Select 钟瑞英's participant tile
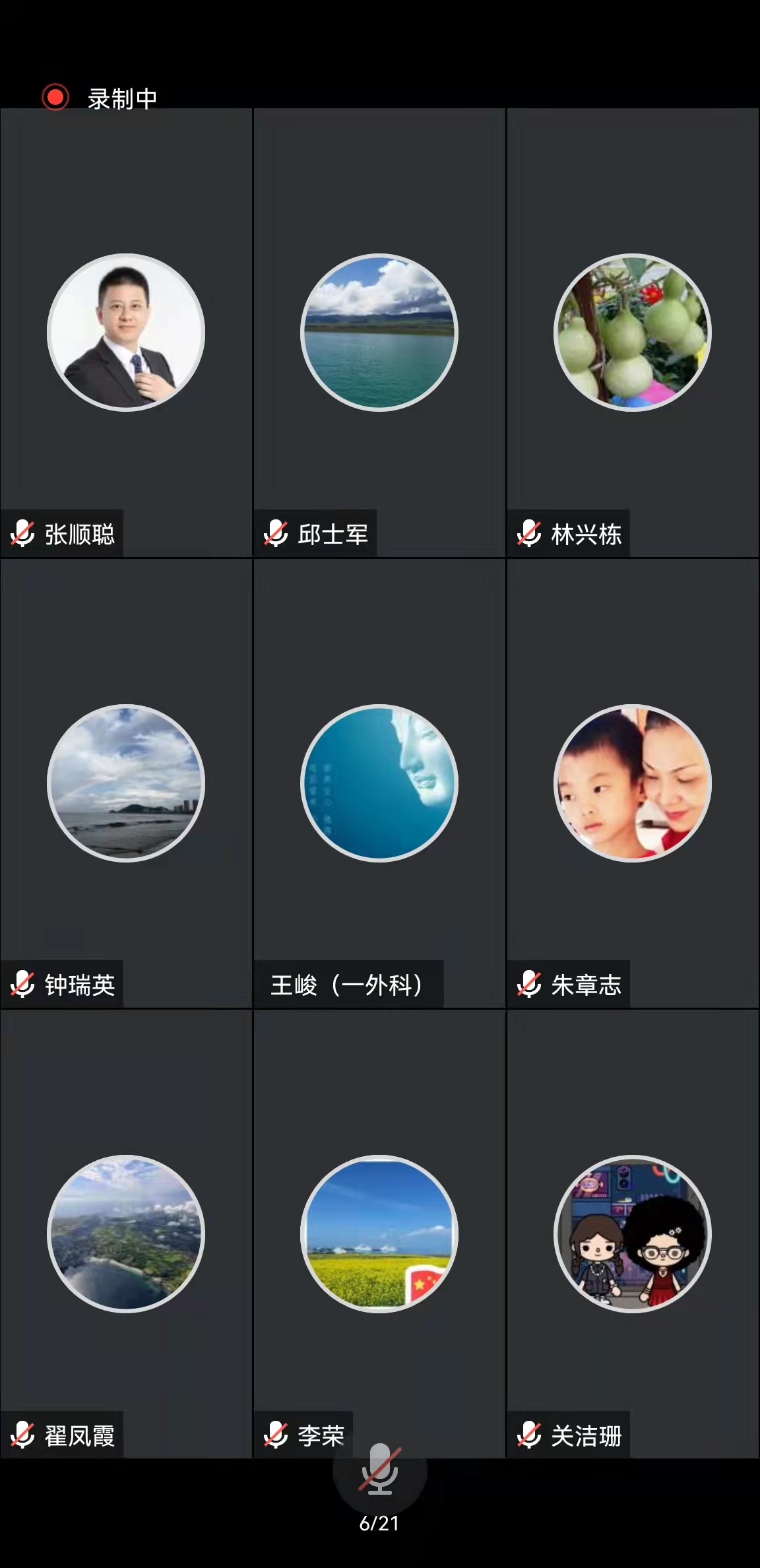Screen dimensions: 760x1568 tap(126, 783)
